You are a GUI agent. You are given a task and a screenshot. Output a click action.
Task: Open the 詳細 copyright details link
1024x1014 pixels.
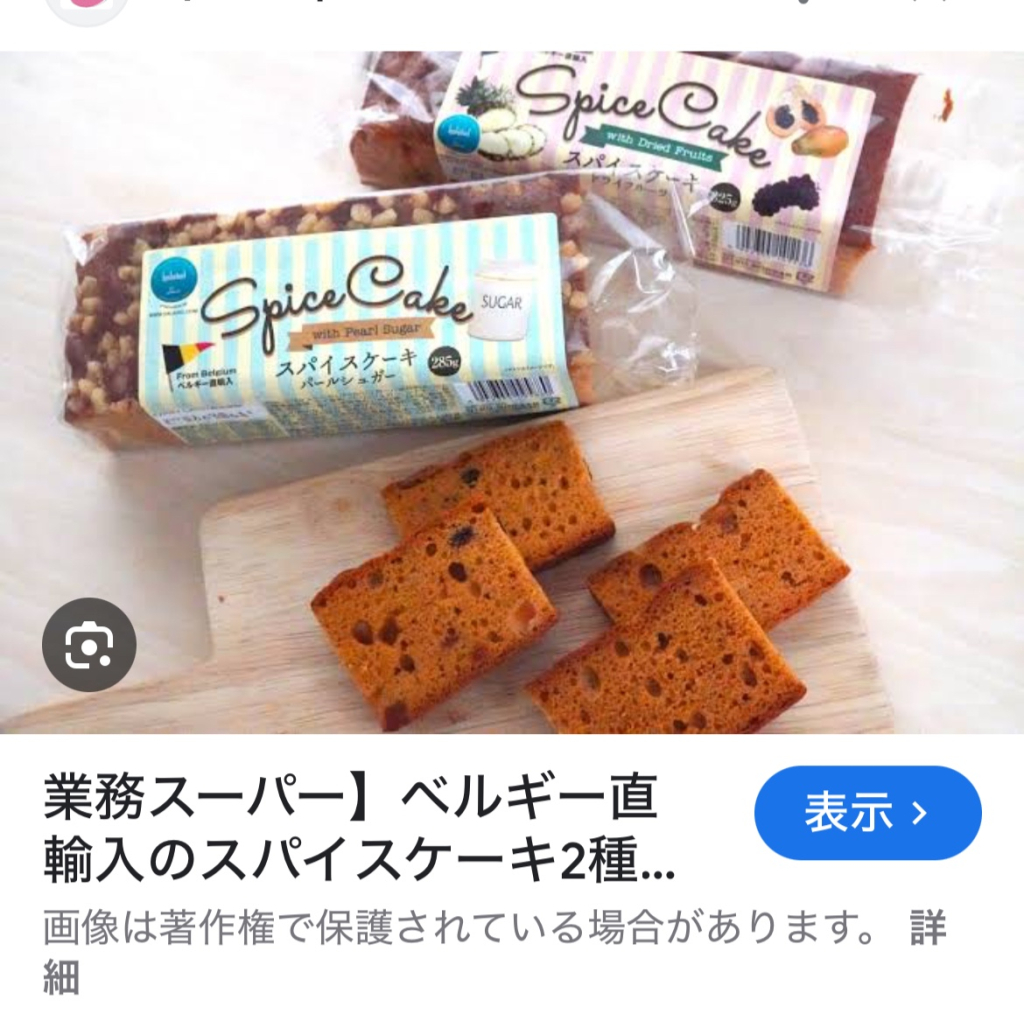point(927,929)
